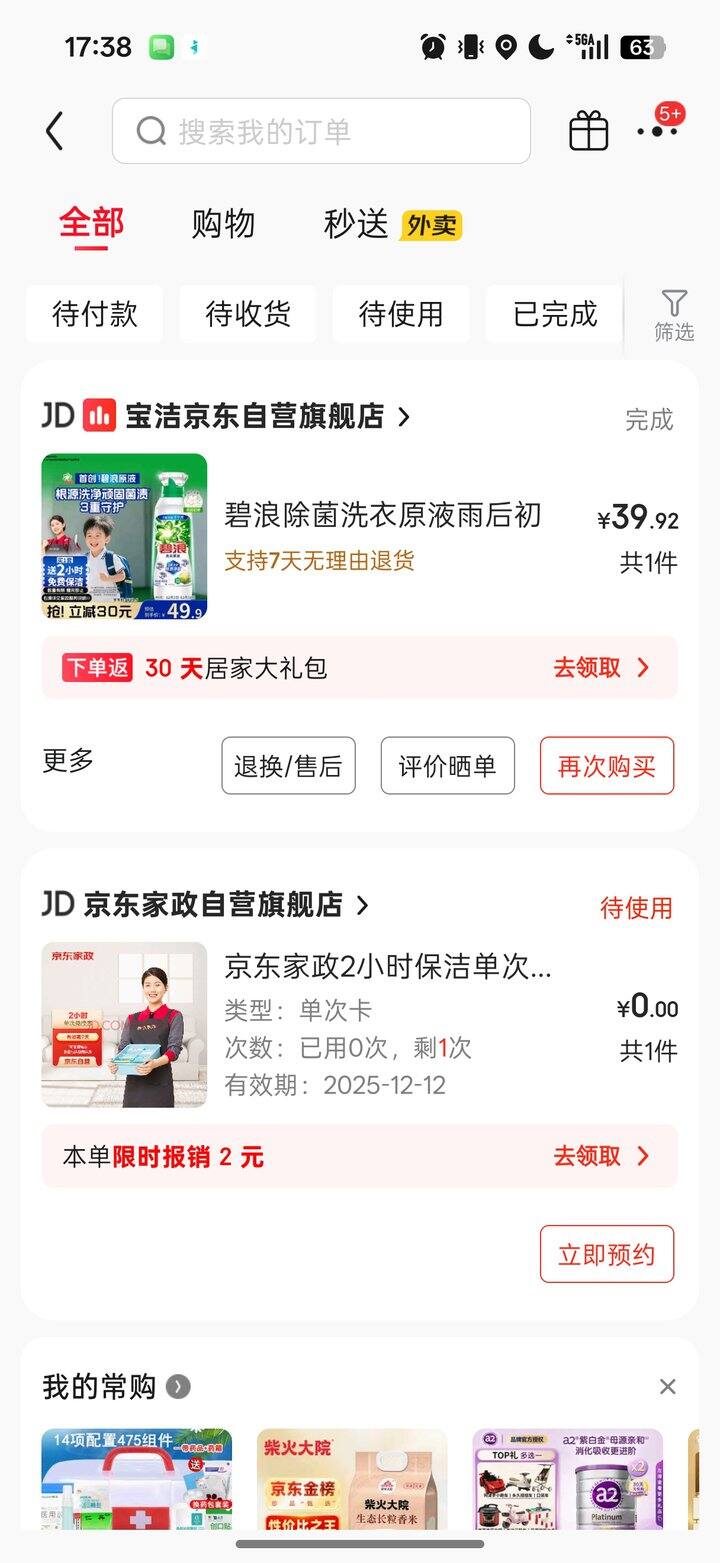Screen dimensions: 720x1563
Task: Tap the search magnifier in the order search bar
Action: point(150,131)
